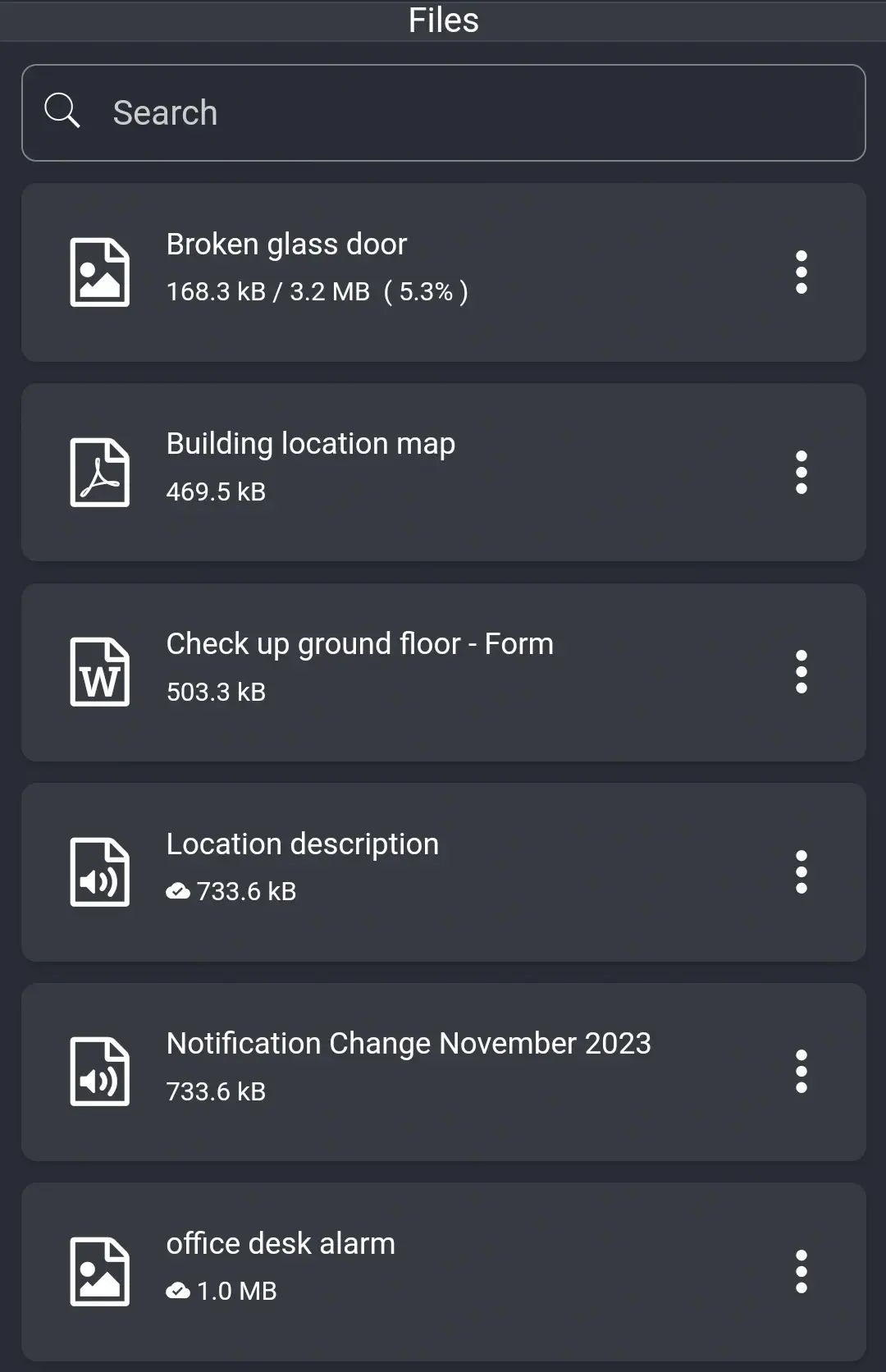
Task: Open the overflow menu for office desk alarm
Action: (x=801, y=1271)
